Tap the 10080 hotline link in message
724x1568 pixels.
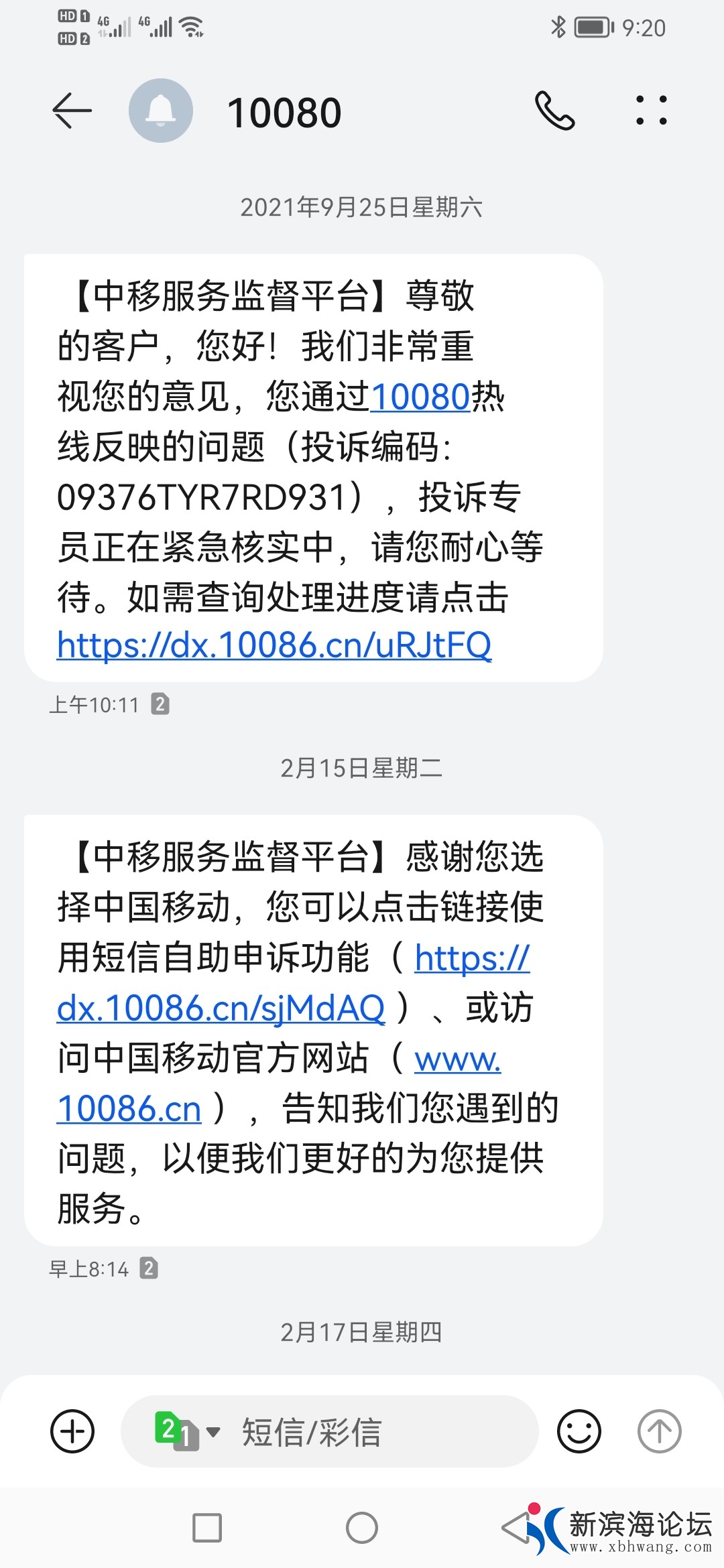click(x=420, y=397)
